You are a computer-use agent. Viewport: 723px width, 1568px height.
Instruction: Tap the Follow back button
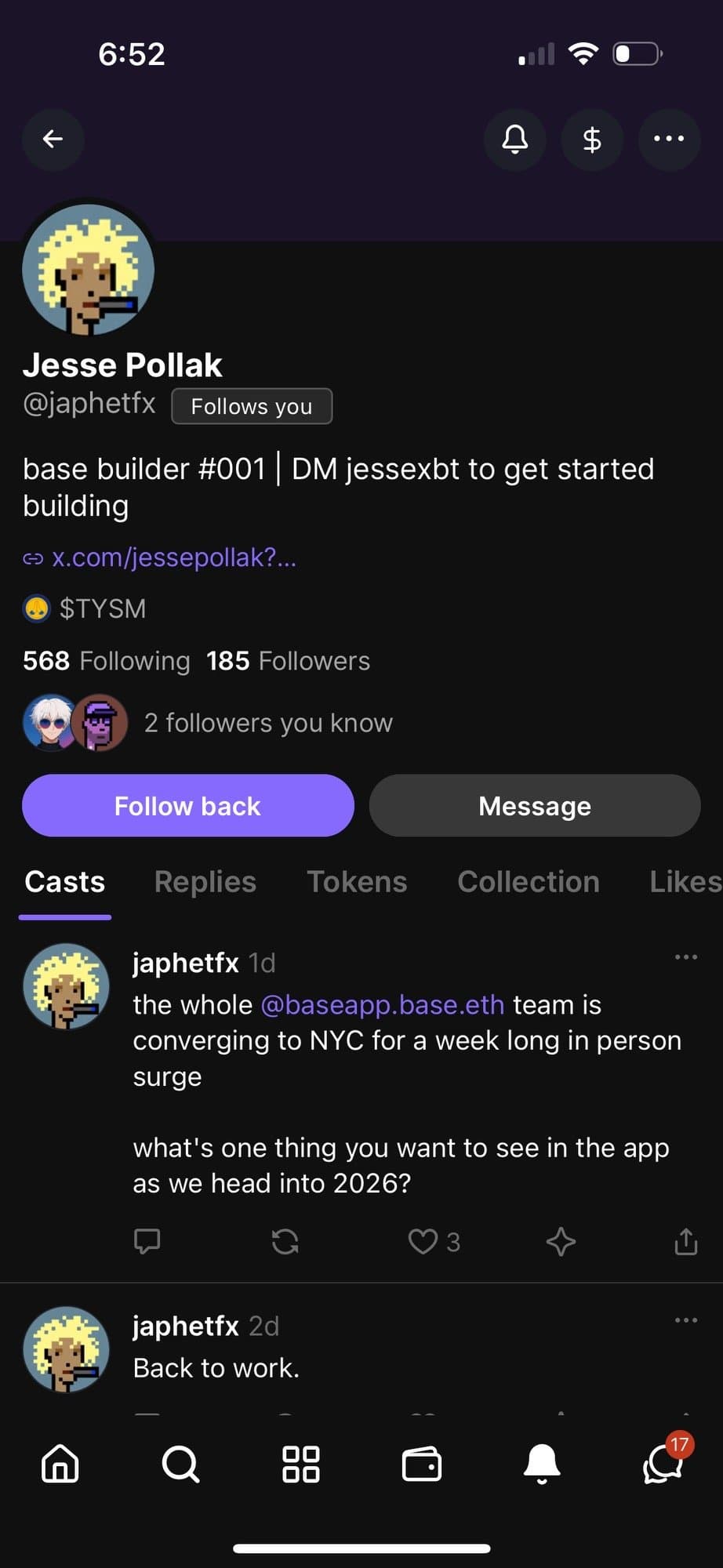[x=187, y=806]
